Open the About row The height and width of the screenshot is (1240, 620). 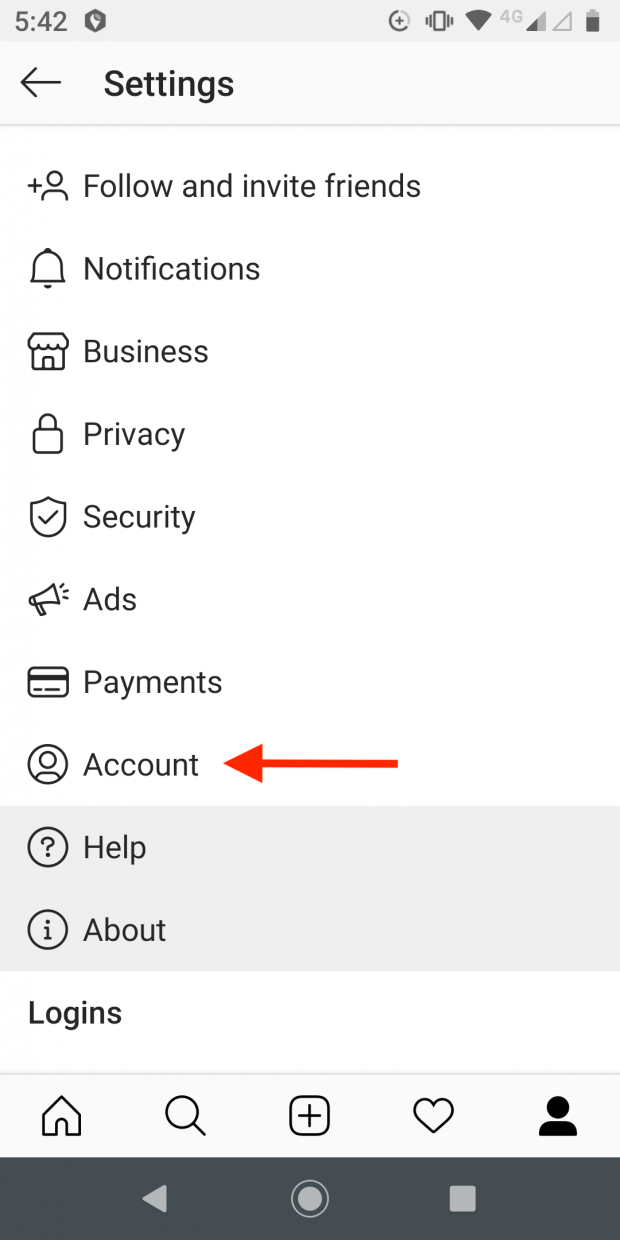[x=124, y=930]
